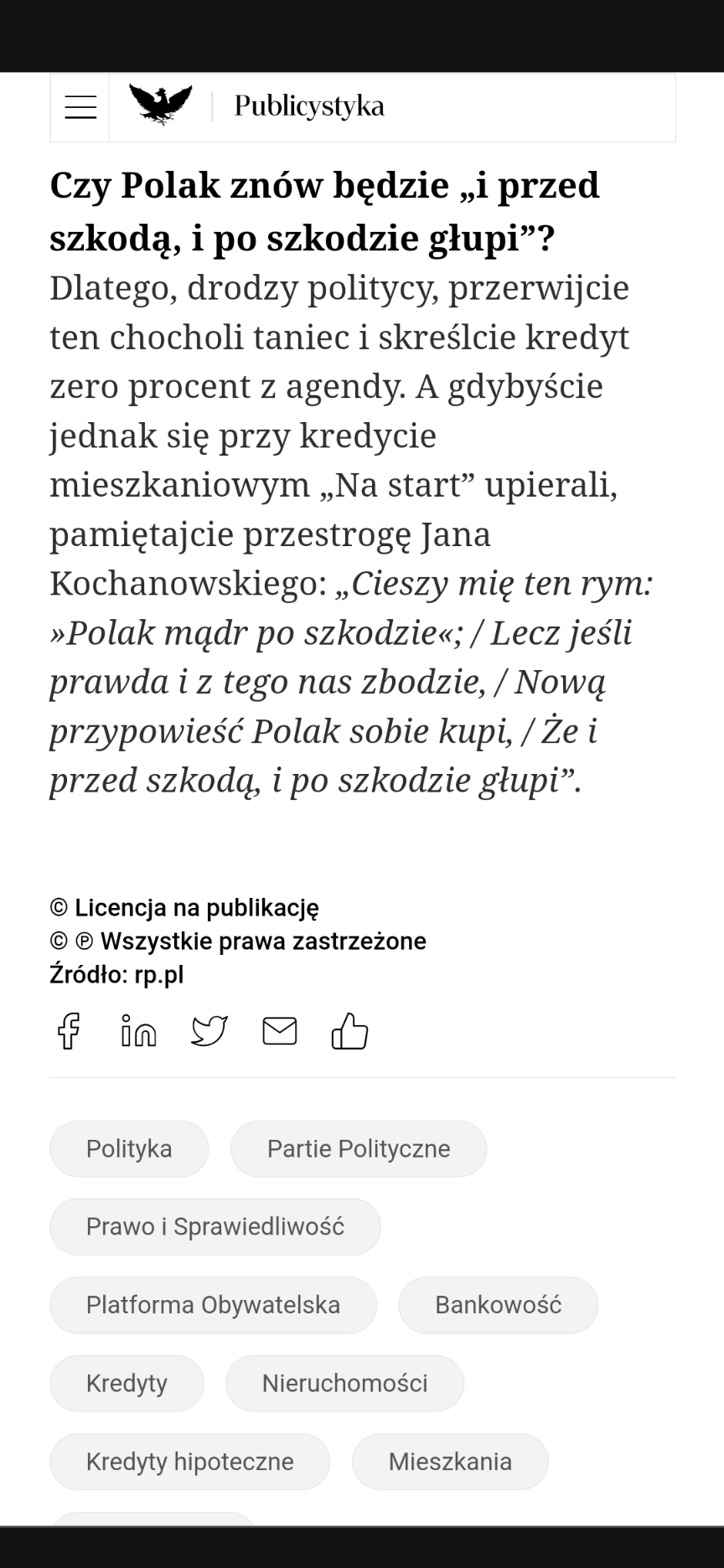Open the Partie Polityczne tag
Image resolution: width=724 pixels, height=1568 pixels.
click(x=359, y=1148)
